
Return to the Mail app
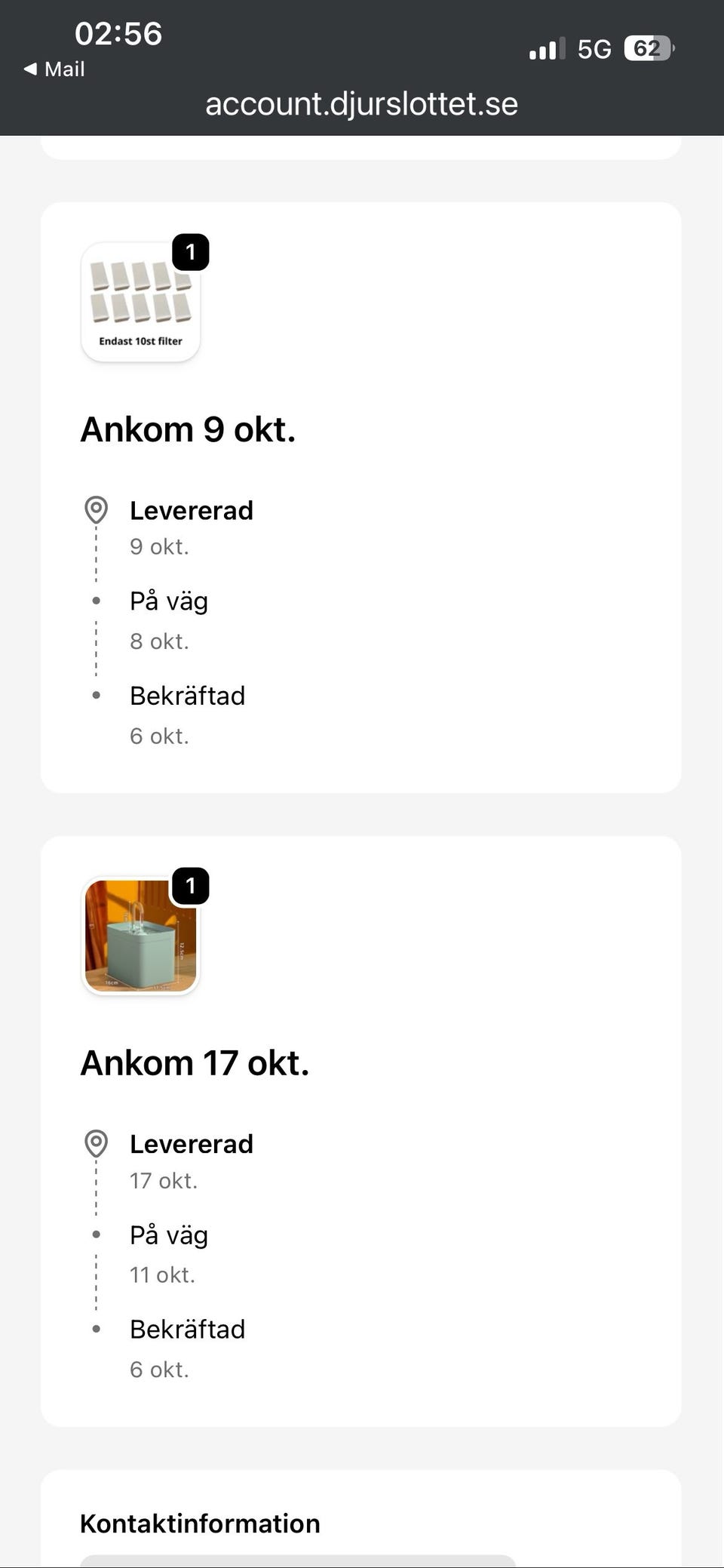(x=54, y=69)
